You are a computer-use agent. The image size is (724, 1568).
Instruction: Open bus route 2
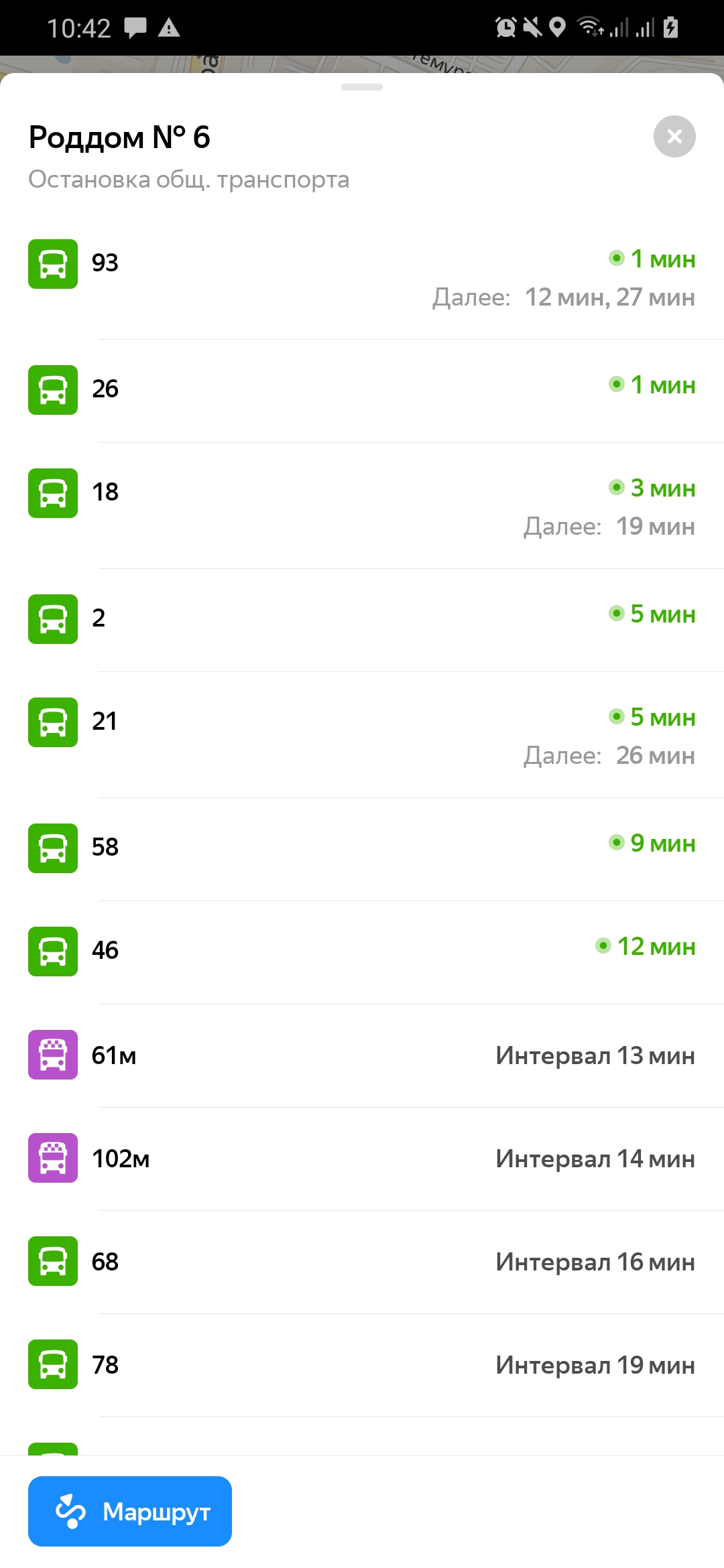pyautogui.click(x=362, y=618)
